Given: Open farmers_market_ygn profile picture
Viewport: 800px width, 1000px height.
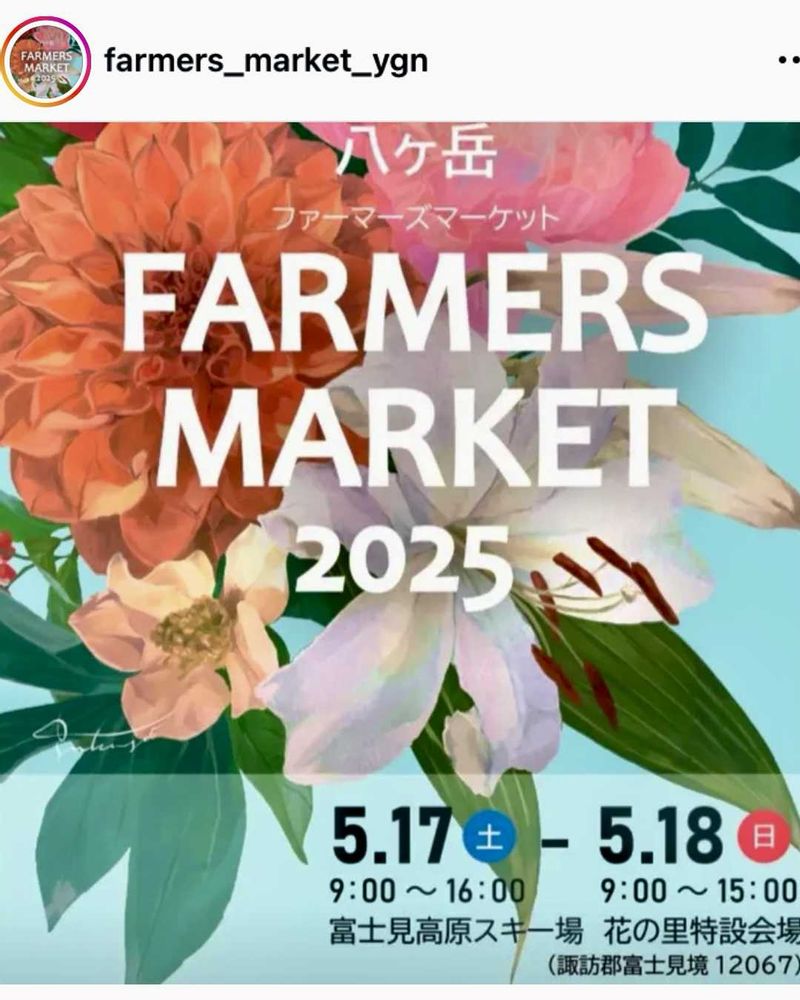Looking at the screenshot, I should pyautogui.click(x=46, y=62).
